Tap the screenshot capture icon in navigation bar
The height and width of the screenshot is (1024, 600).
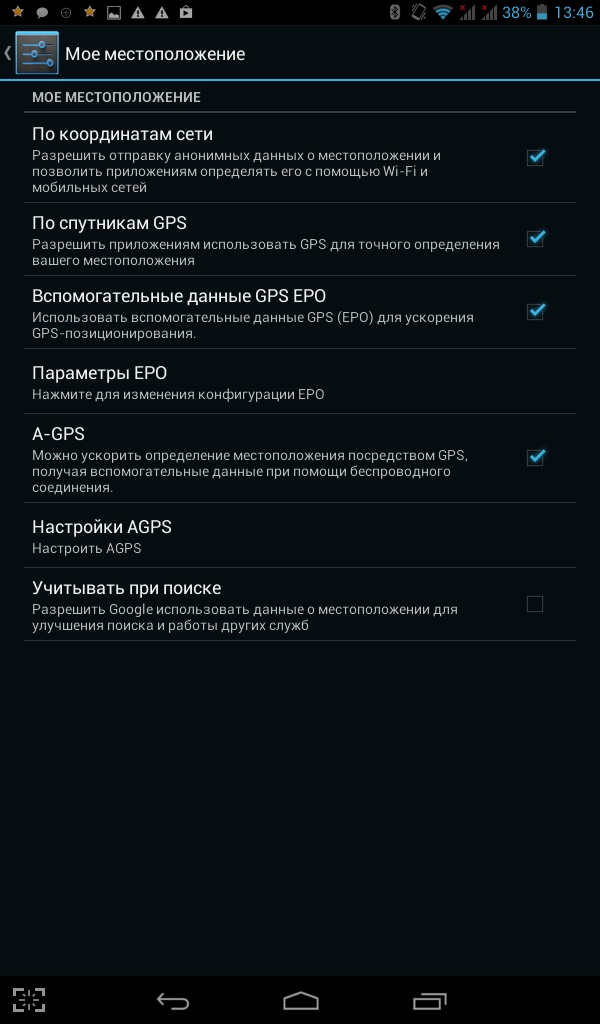pyautogui.click(x=29, y=1000)
